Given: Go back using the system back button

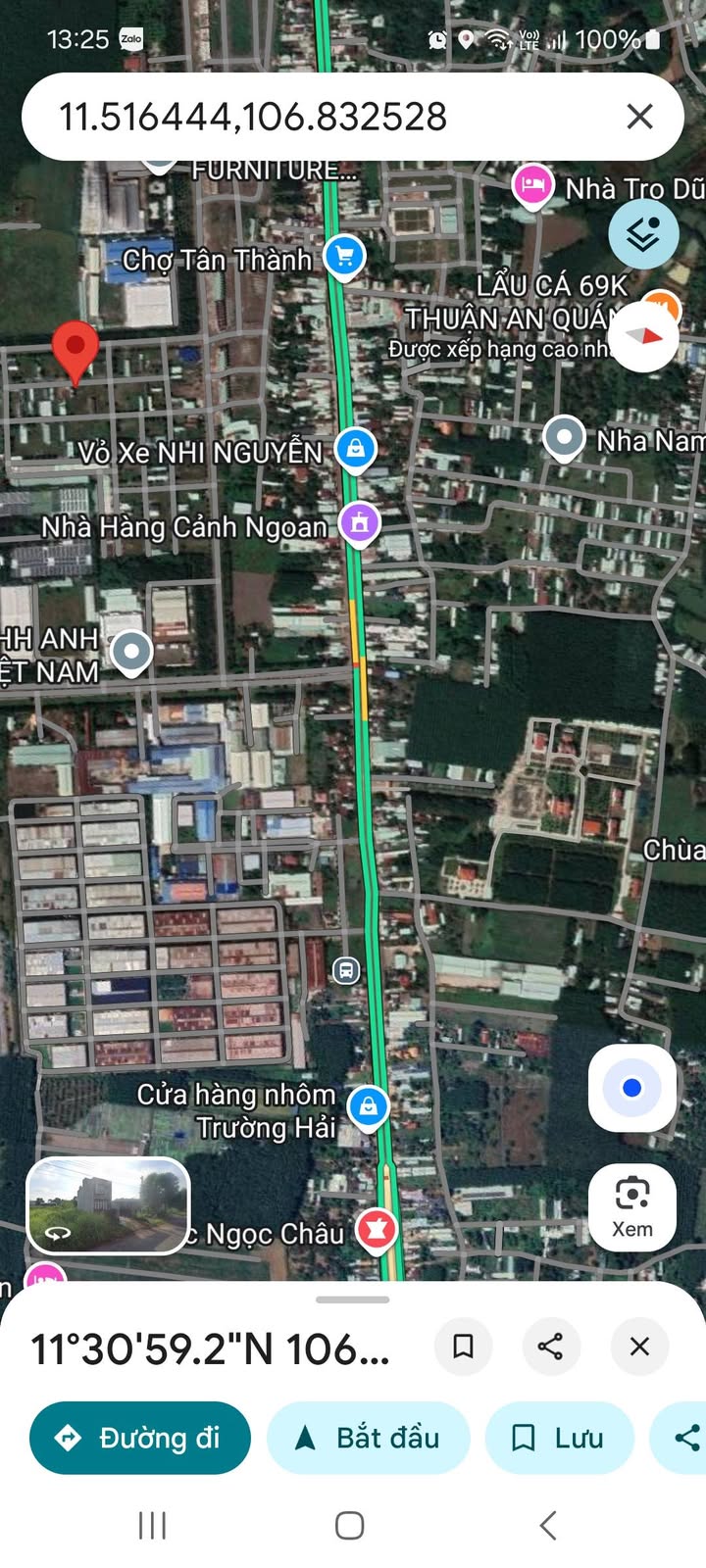Looking at the screenshot, I should click(x=548, y=1525).
